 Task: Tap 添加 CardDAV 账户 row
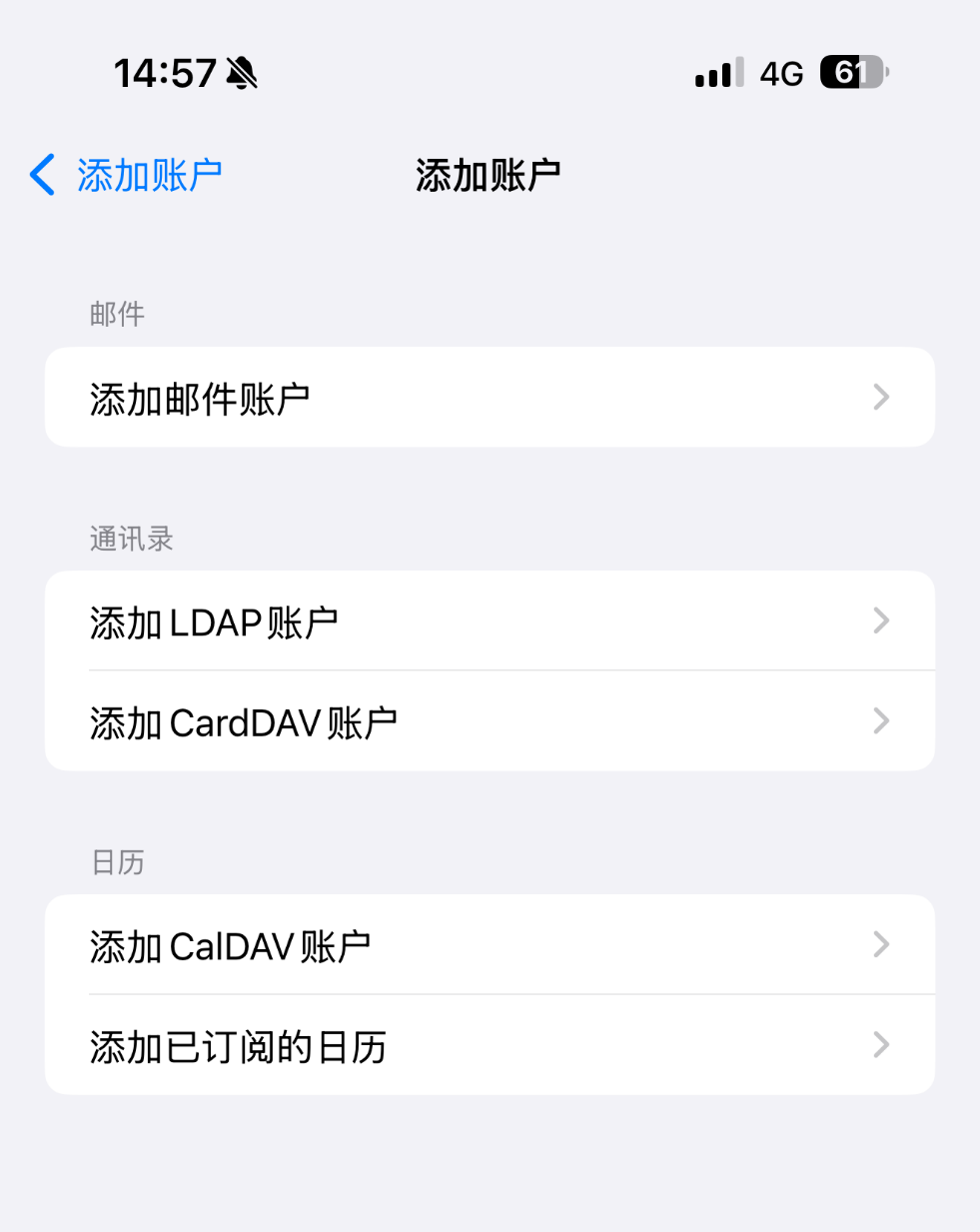pos(490,721)
